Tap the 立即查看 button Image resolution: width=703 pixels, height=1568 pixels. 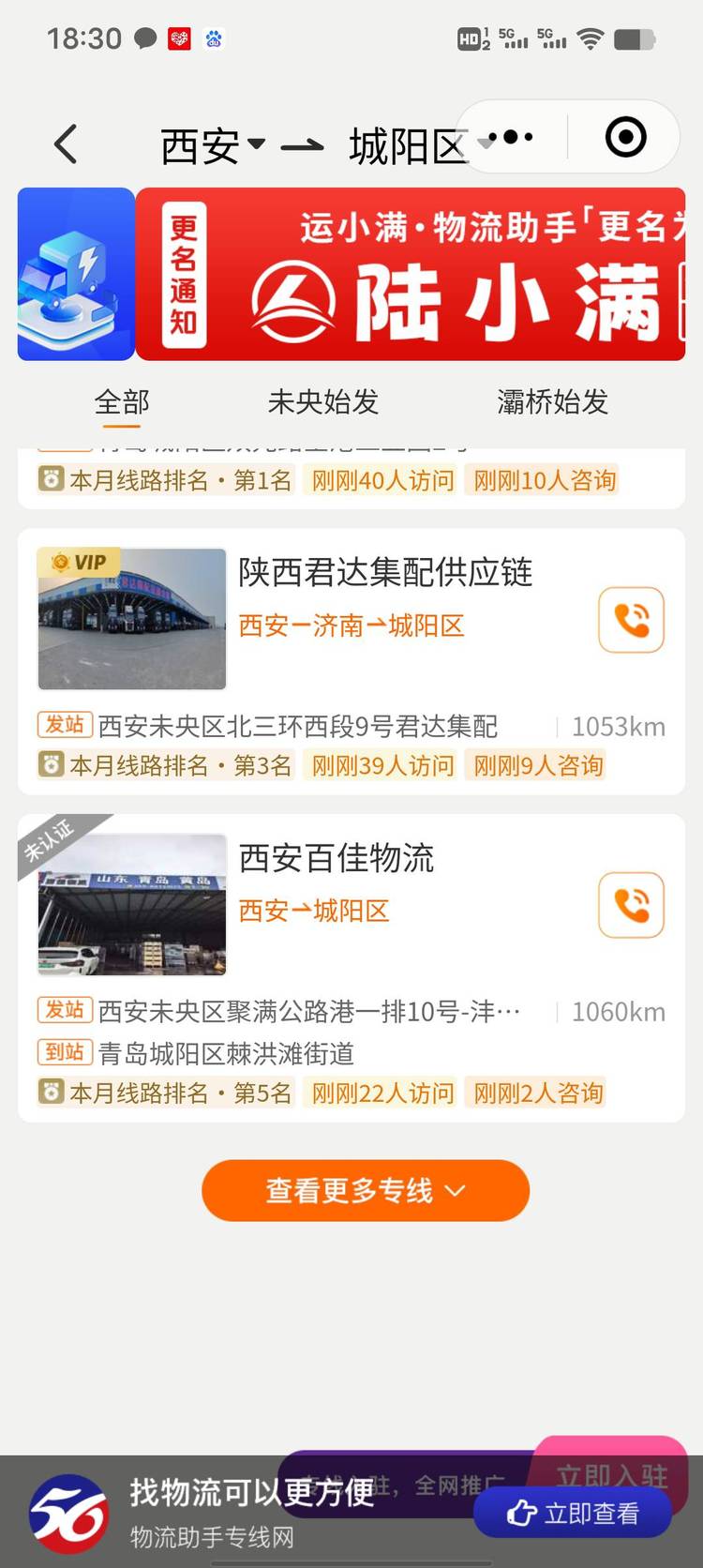(573, 1513)
